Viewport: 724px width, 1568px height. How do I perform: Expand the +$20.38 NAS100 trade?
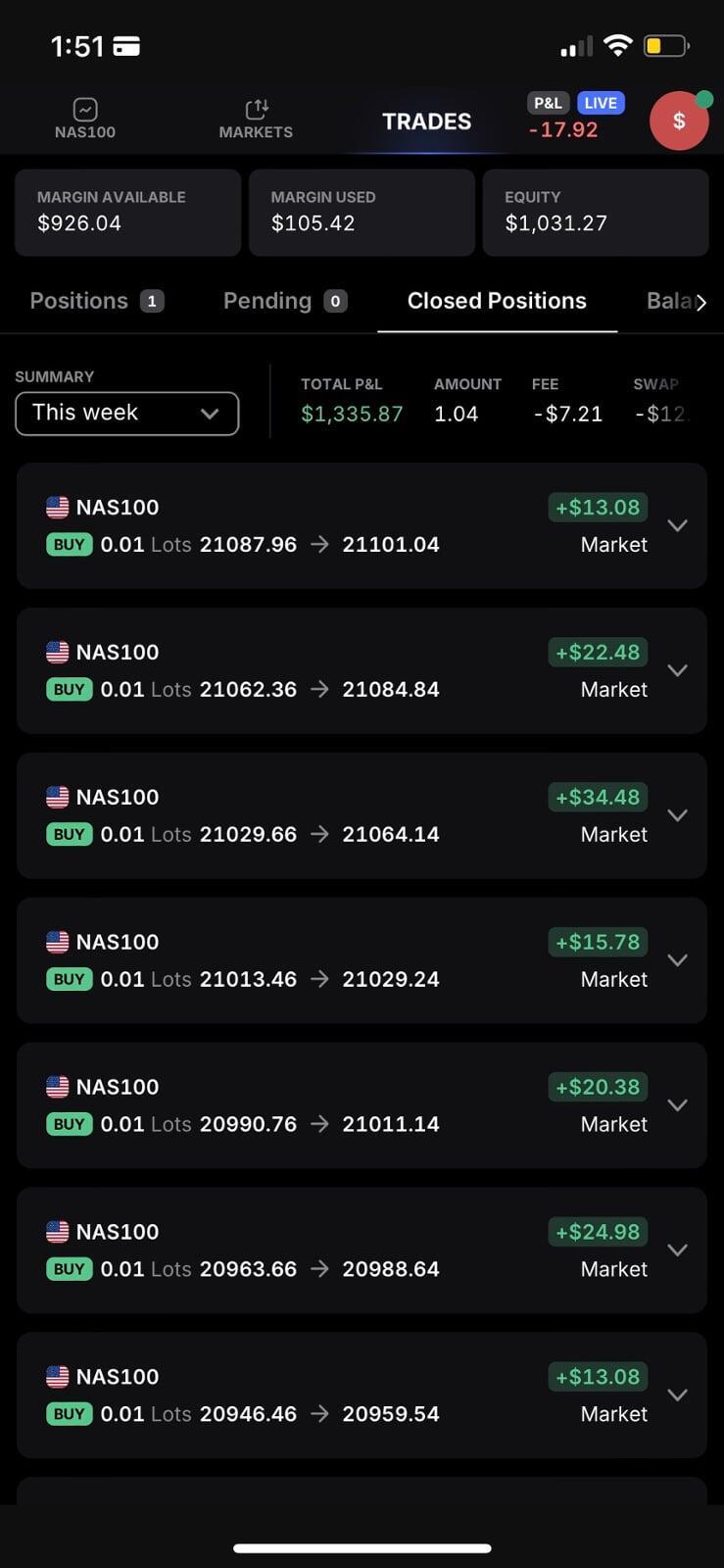[677, 1105]
